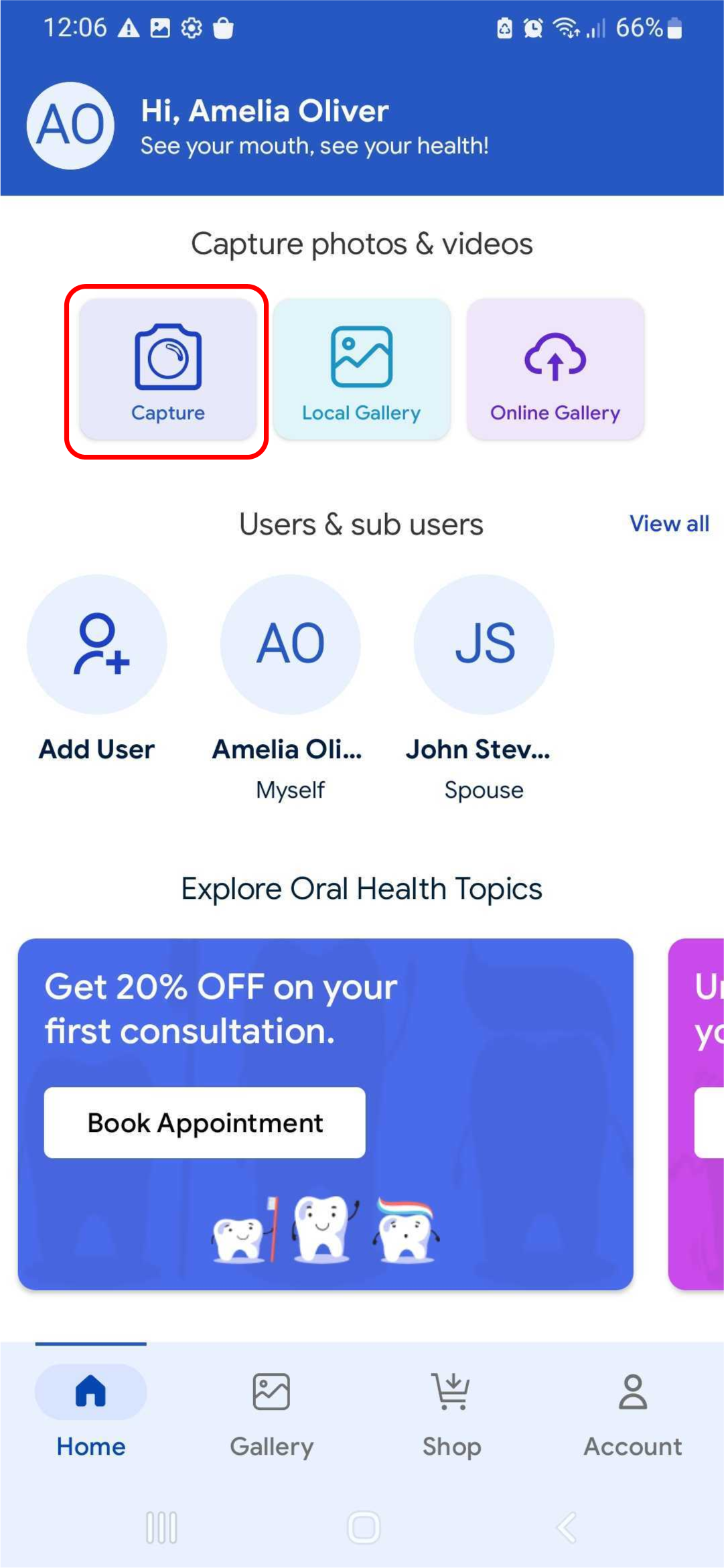The image size is (724, 1568).
Task: Open the 20% OFF consultation banner
Action: coord(325,1114)
